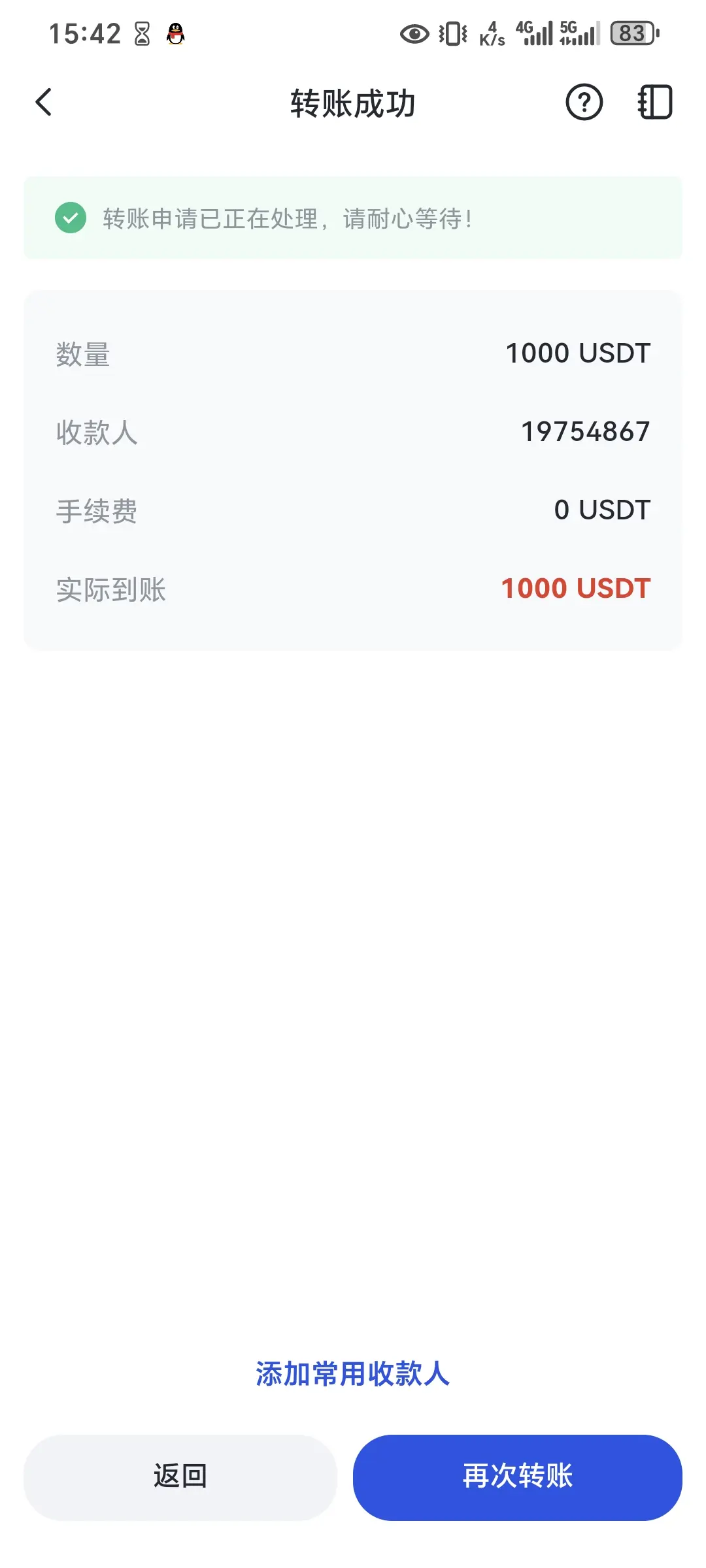Open the help question mark icon
Screen dimensions: 706x1568
[x=584, y=103]
